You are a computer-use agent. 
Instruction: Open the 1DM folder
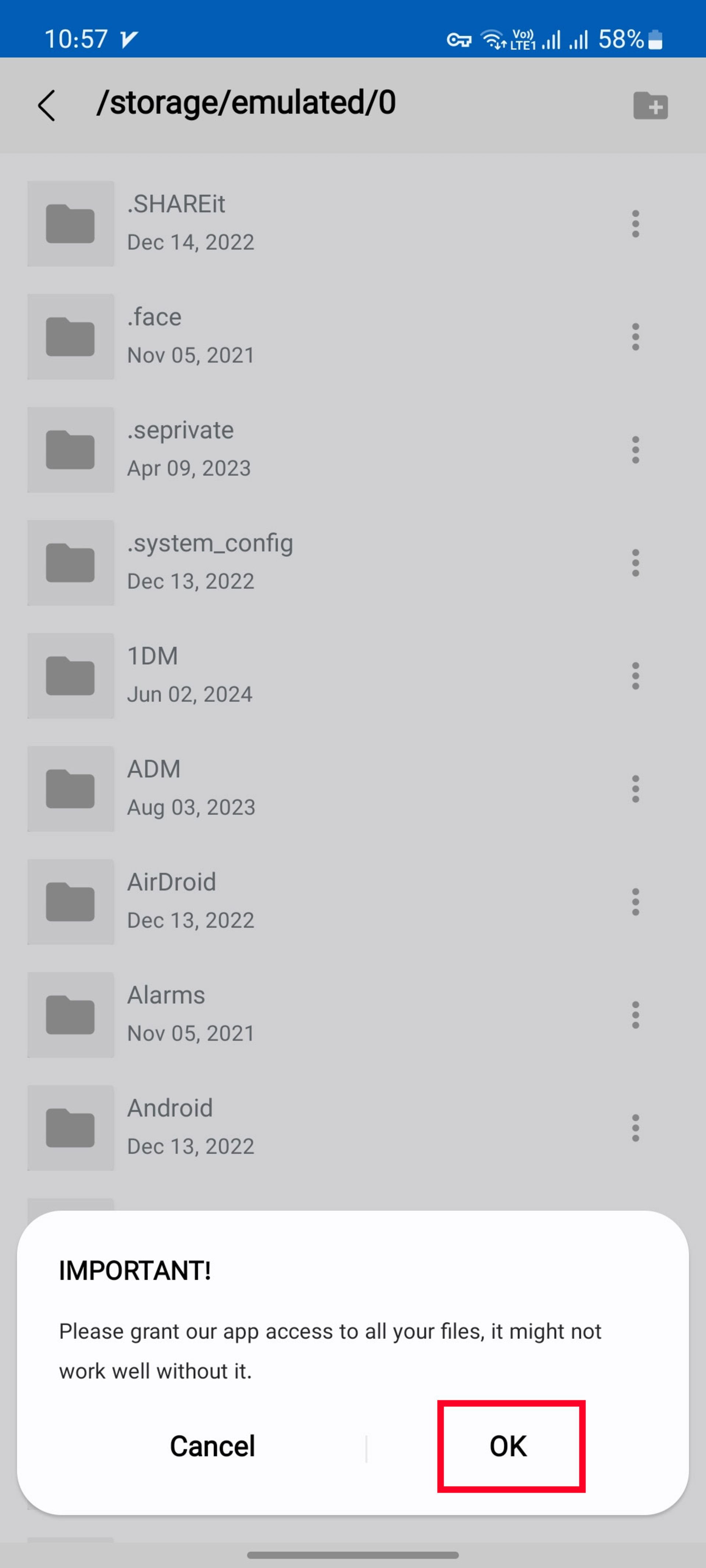tap(152, 675)
